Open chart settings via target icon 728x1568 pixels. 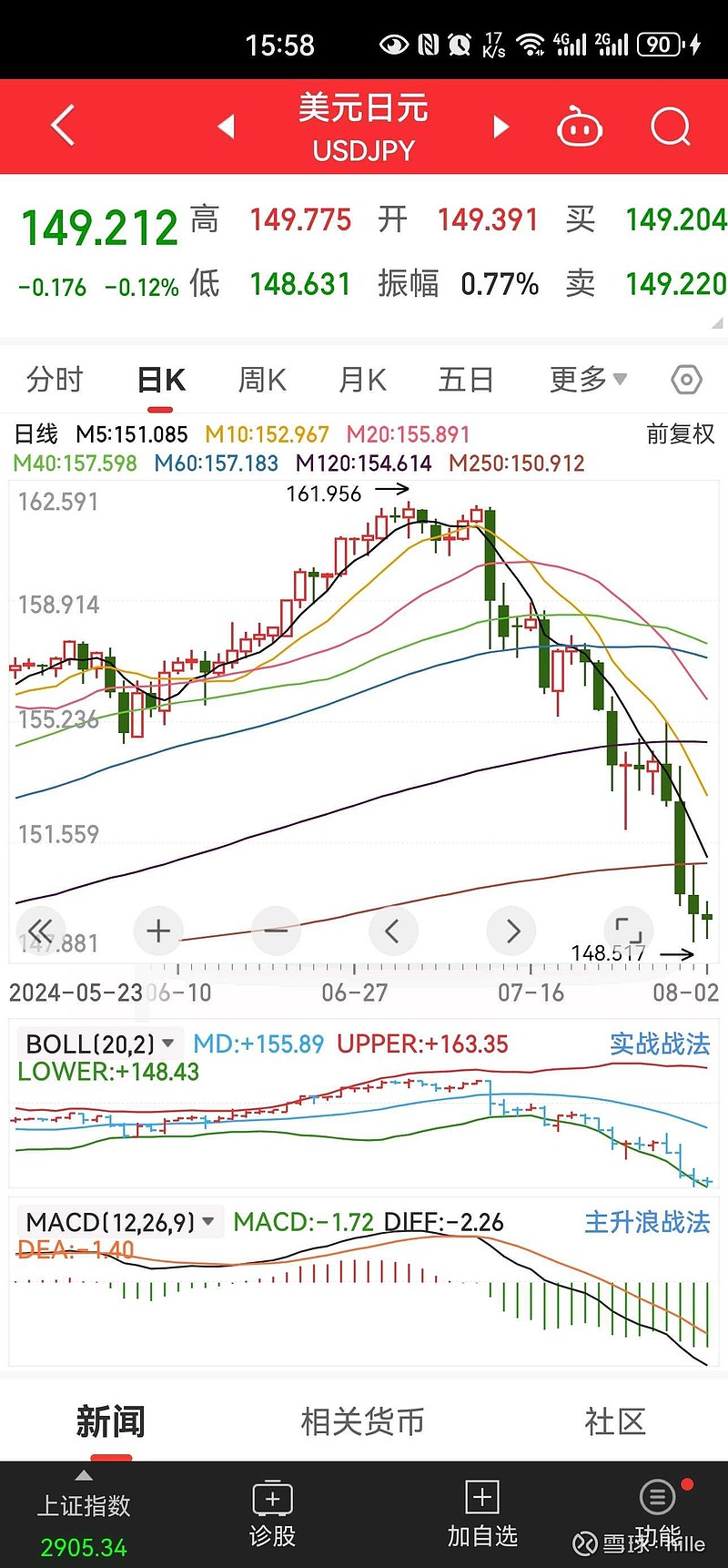pyautogui.click(x=685, y=379)
